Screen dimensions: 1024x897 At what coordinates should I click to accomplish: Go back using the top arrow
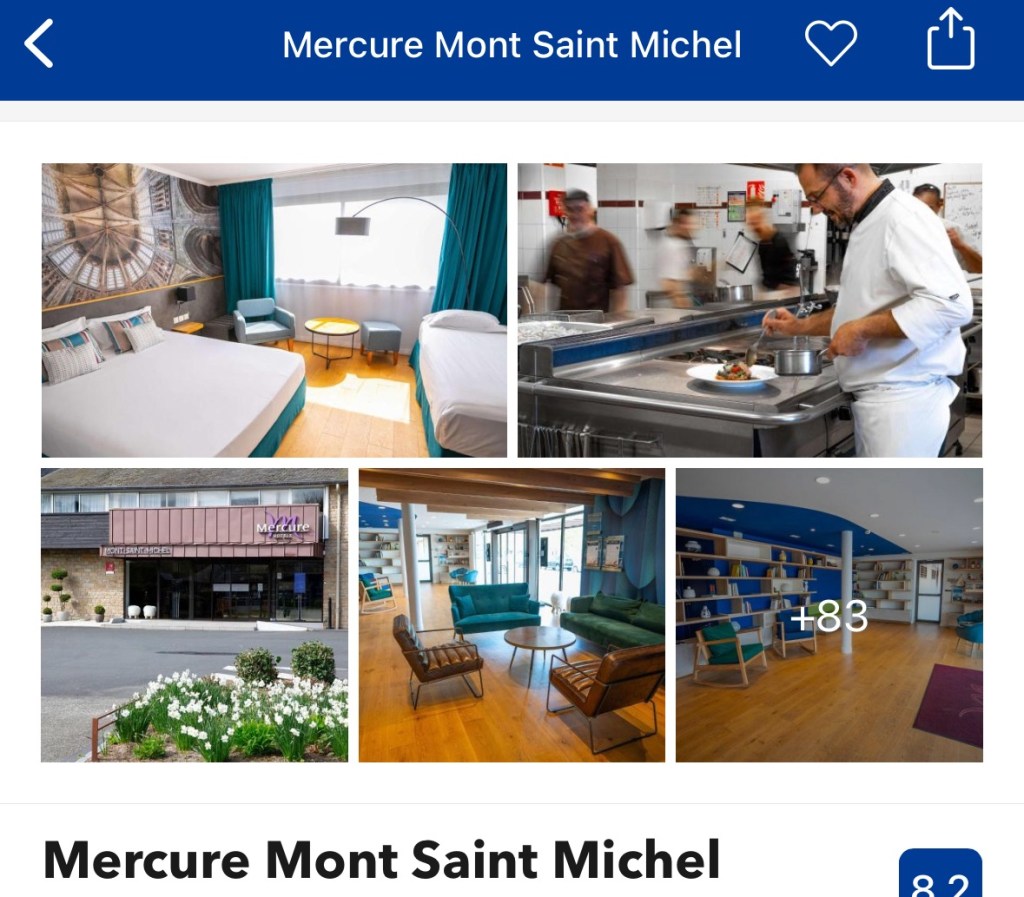pyautogui.click(x=40, y=45)
